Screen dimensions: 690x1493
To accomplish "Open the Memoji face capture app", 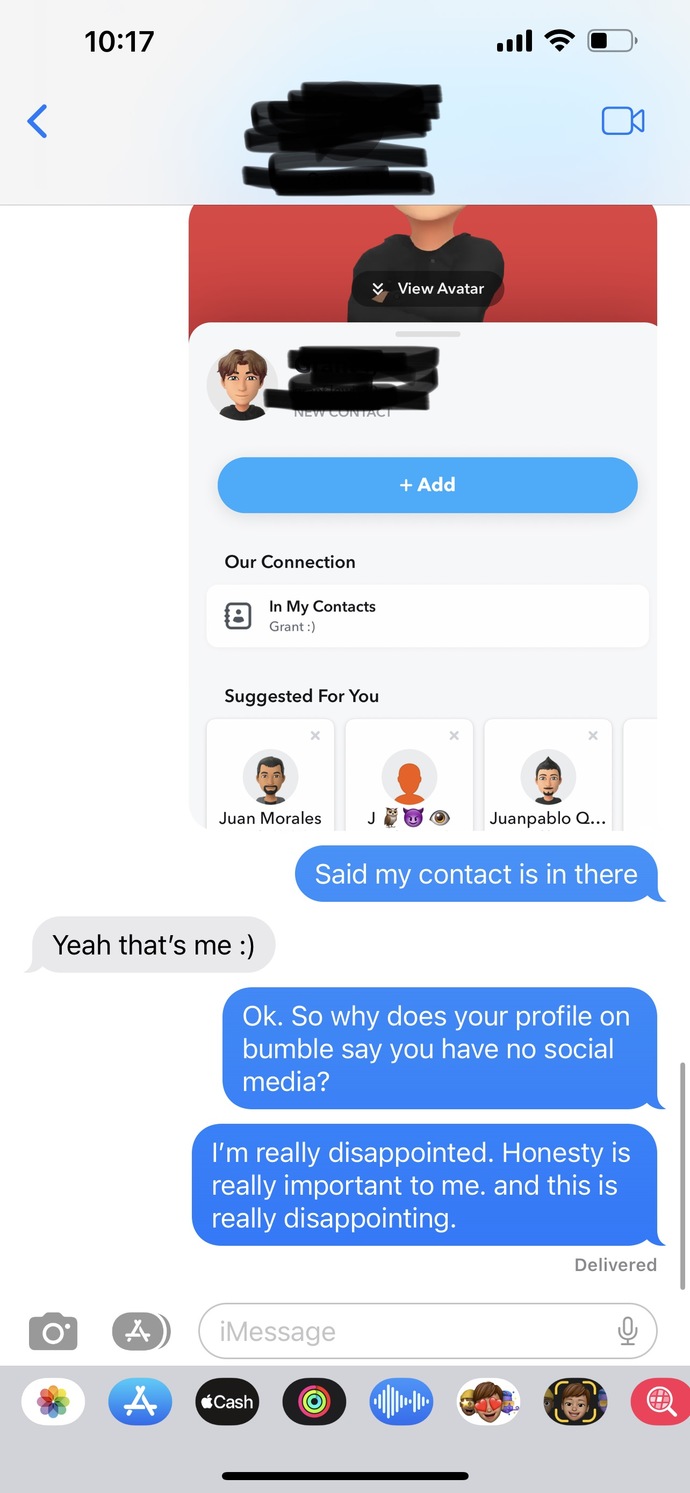I will click(575, 1402).
